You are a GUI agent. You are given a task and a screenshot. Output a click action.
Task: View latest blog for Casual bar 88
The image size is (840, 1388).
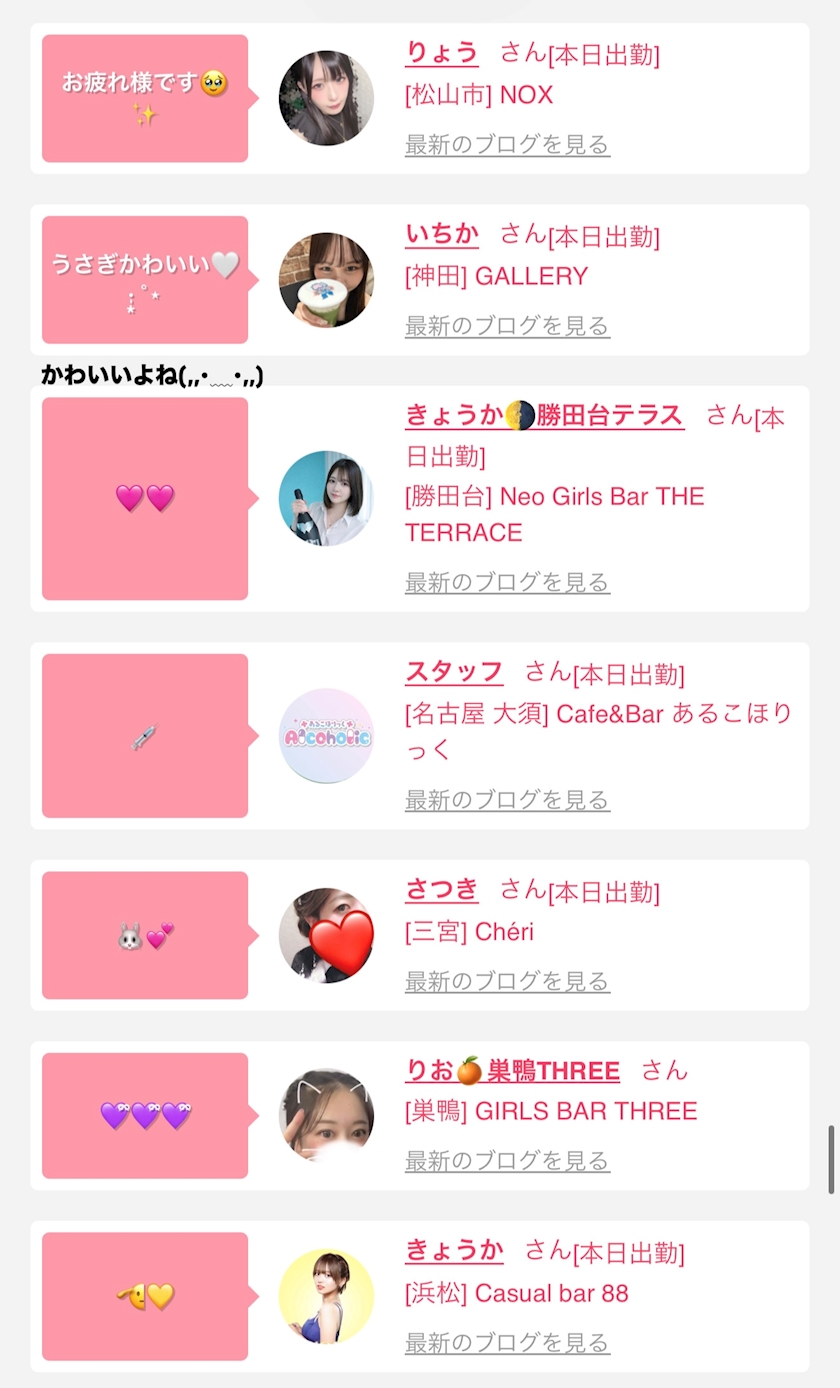click(507, 1342)
